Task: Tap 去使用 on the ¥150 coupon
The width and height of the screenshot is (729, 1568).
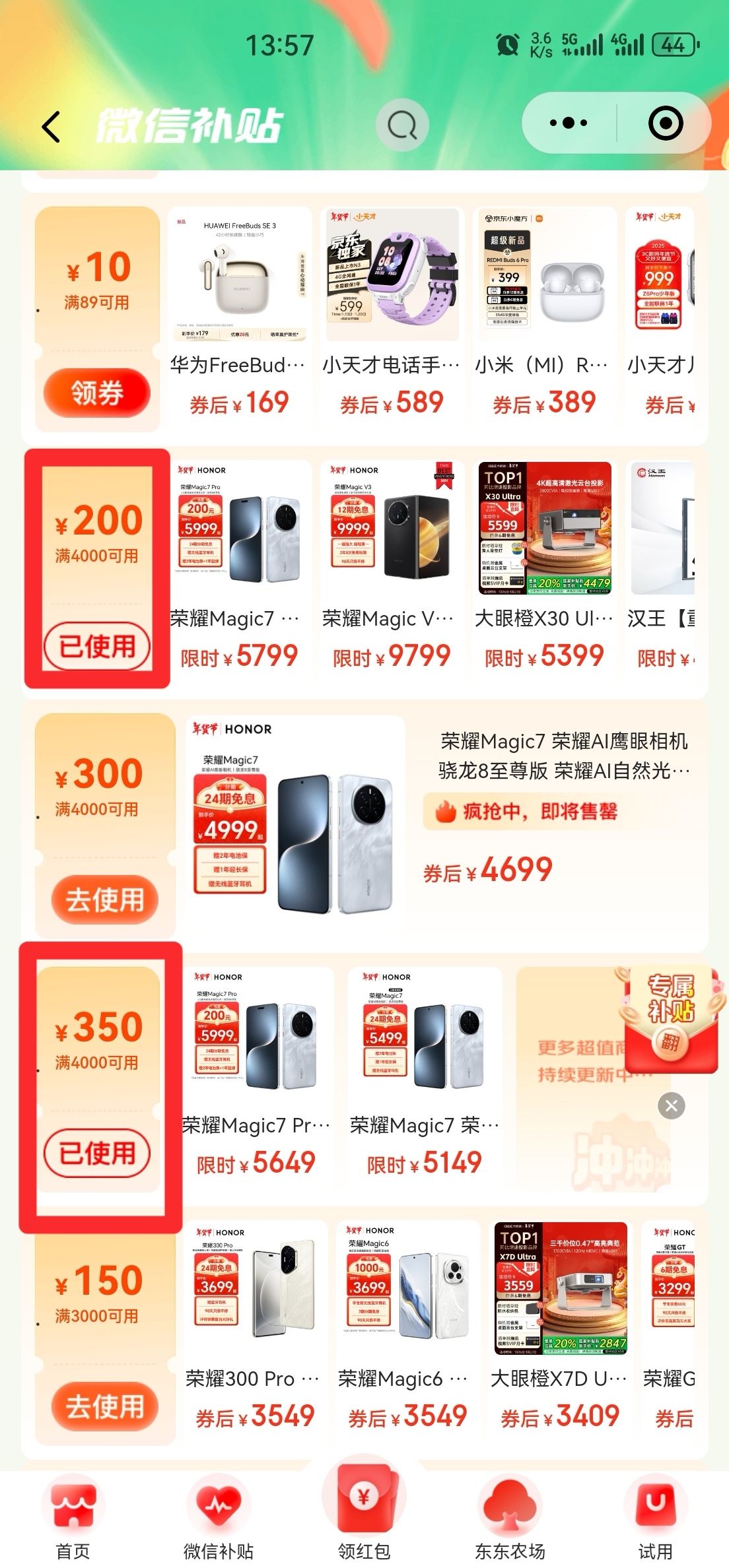Action: tap(104, 1406)
